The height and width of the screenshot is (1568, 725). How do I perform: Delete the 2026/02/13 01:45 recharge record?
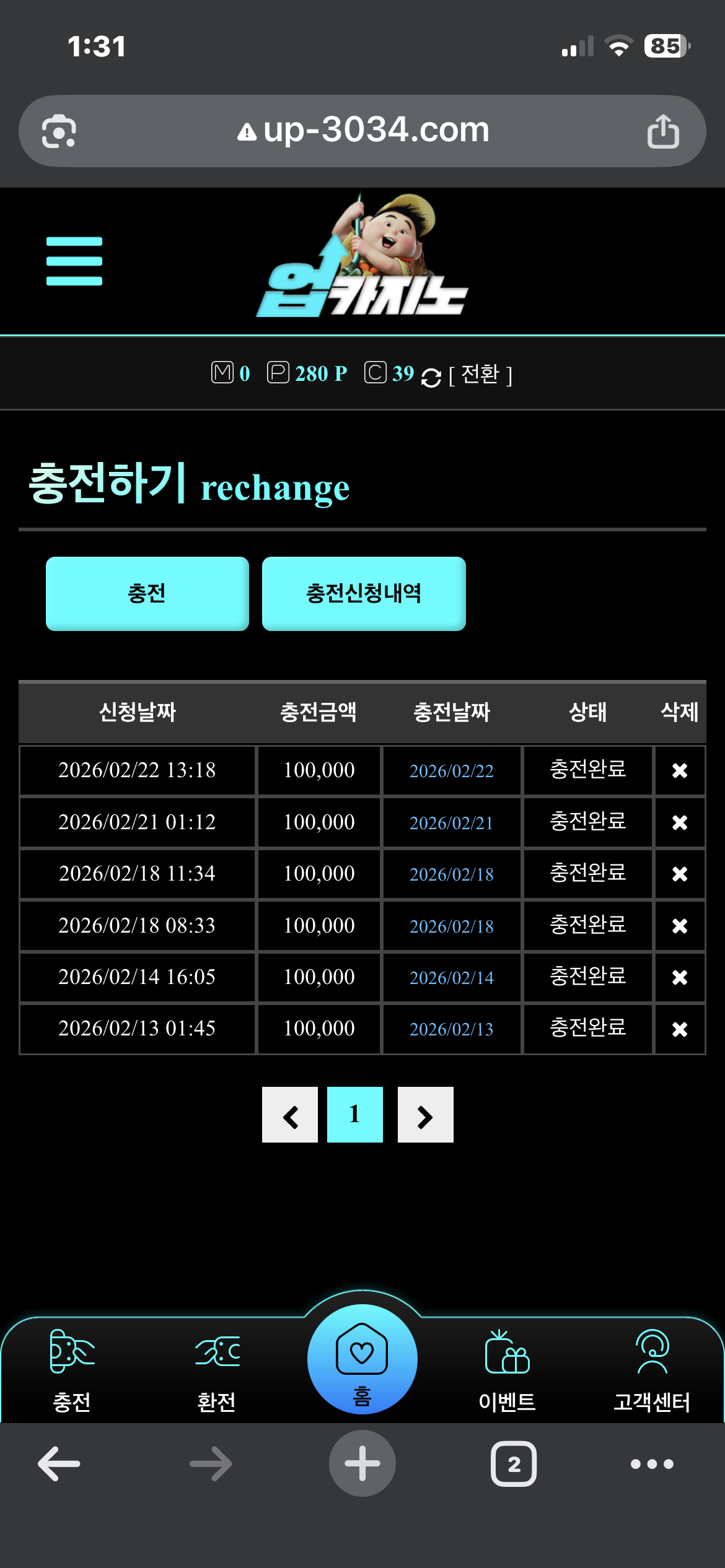click(x=680, y=1029)
